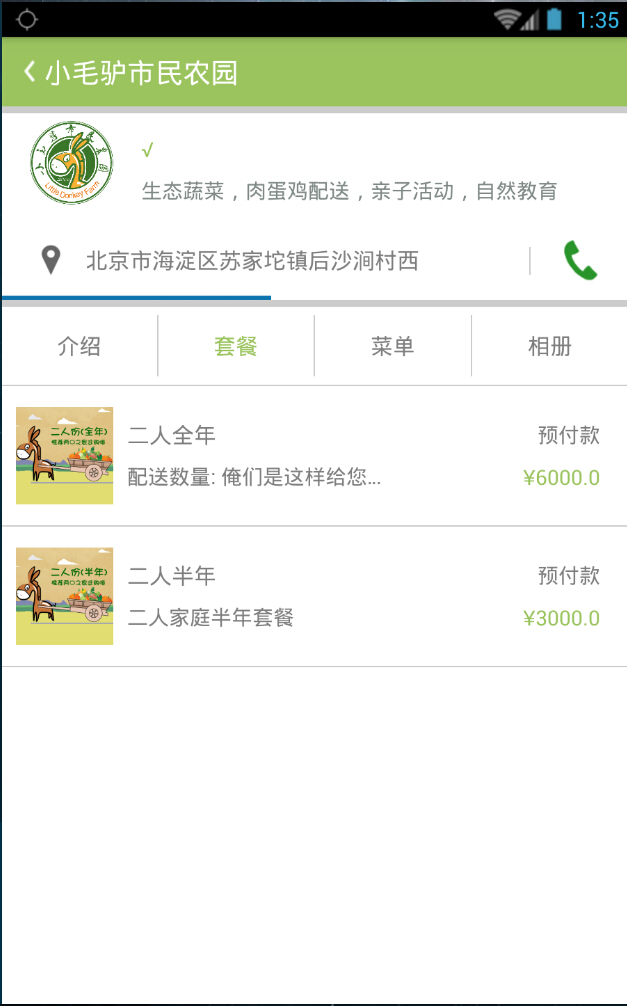This screenshot has width=627, height=1006.
Task: Open the 二人全年 package
Action: 313,456
